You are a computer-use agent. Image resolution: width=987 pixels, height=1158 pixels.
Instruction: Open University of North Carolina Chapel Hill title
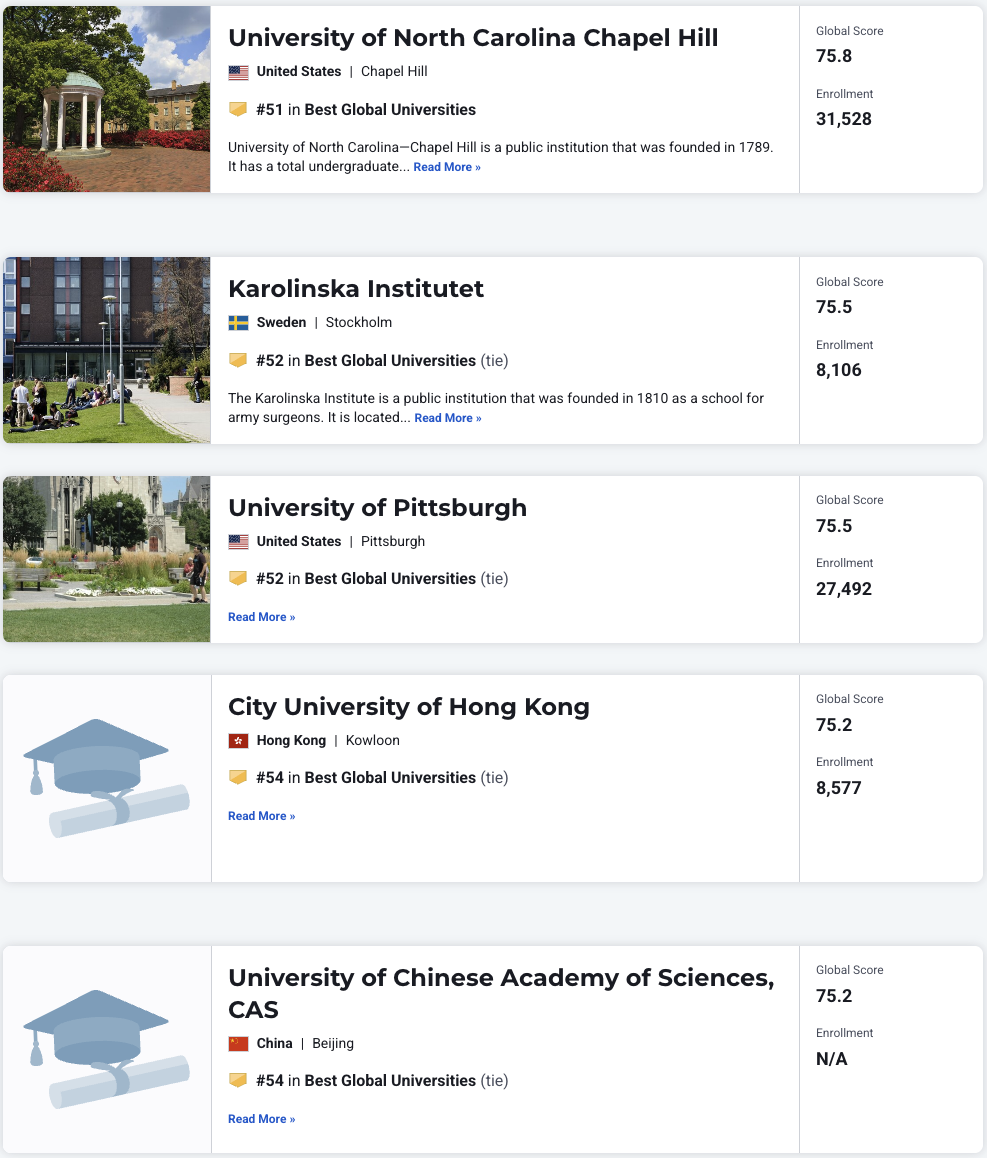(x=473, y=38)
